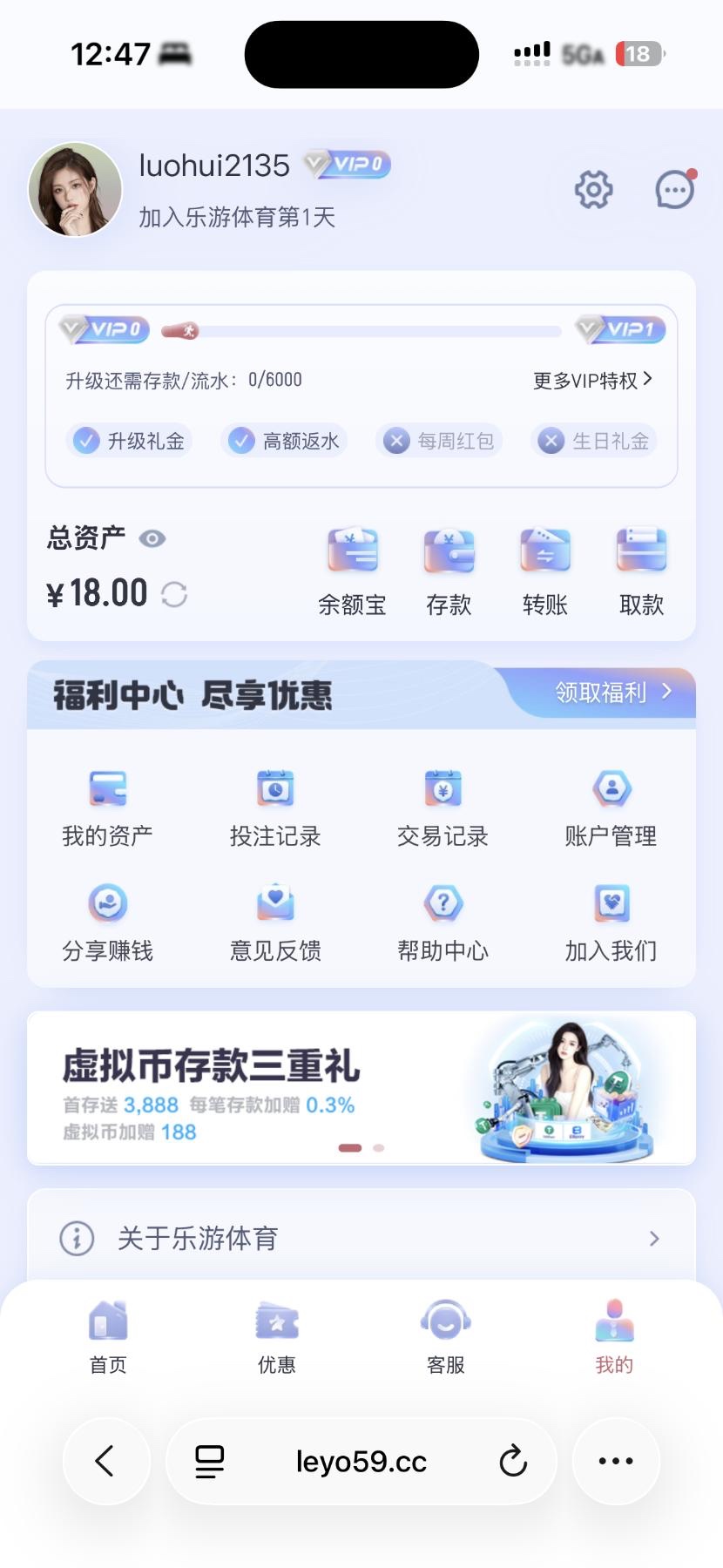Toggle total assets visibility eye icon

click(x=152, y=538)
